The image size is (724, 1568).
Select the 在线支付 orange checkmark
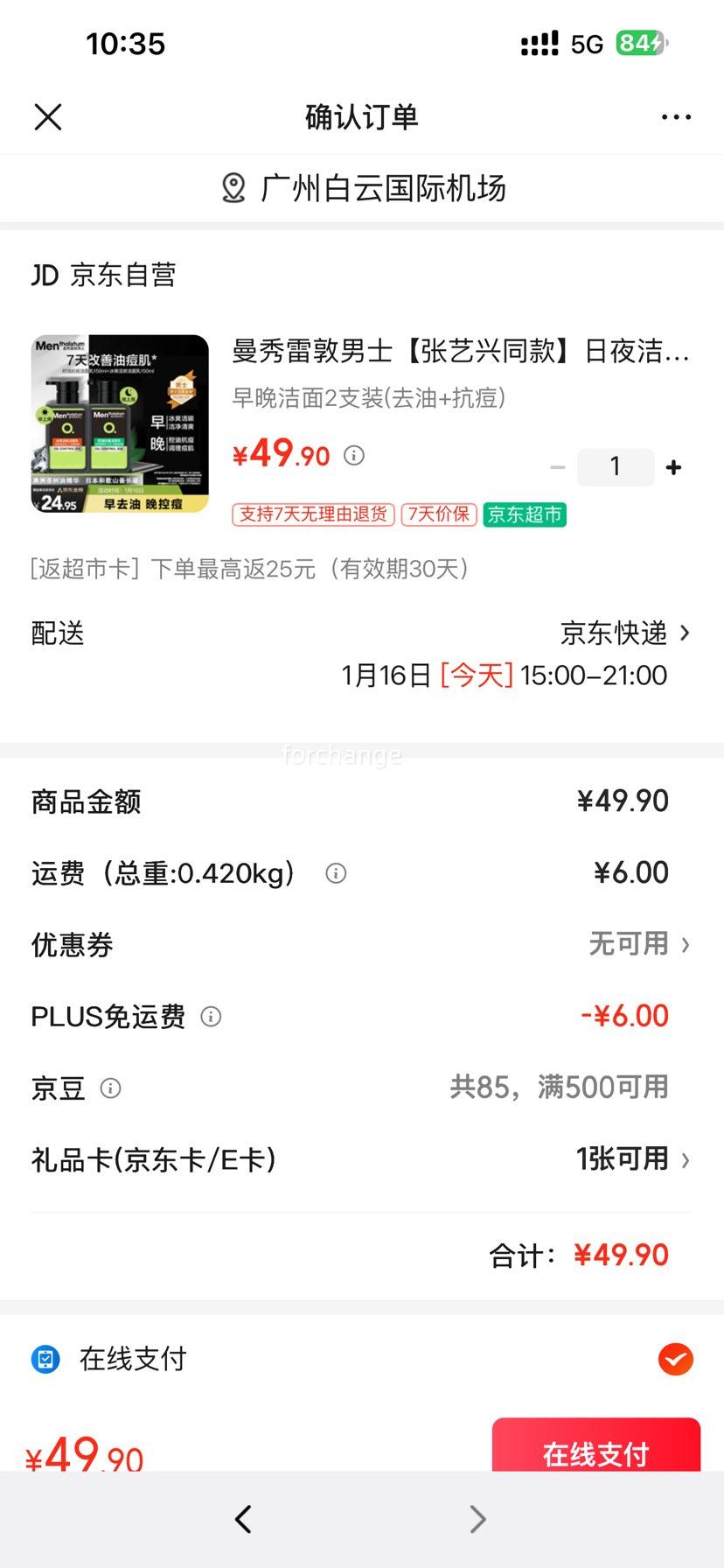coord(673,1359)
